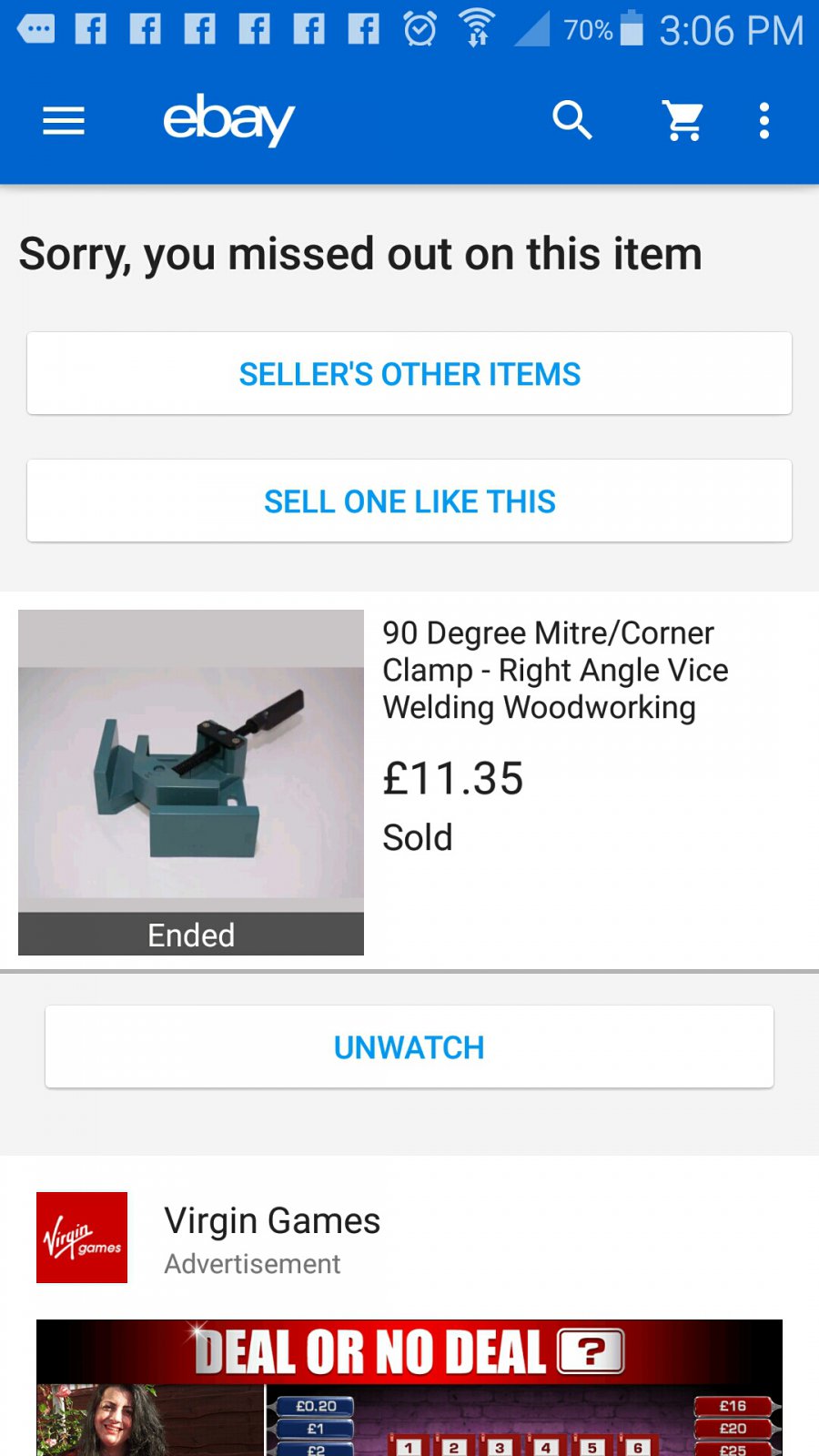Tap the Deal or No Deal banner
This screenshot has width=819, height=1456.
coord(409,1387)
